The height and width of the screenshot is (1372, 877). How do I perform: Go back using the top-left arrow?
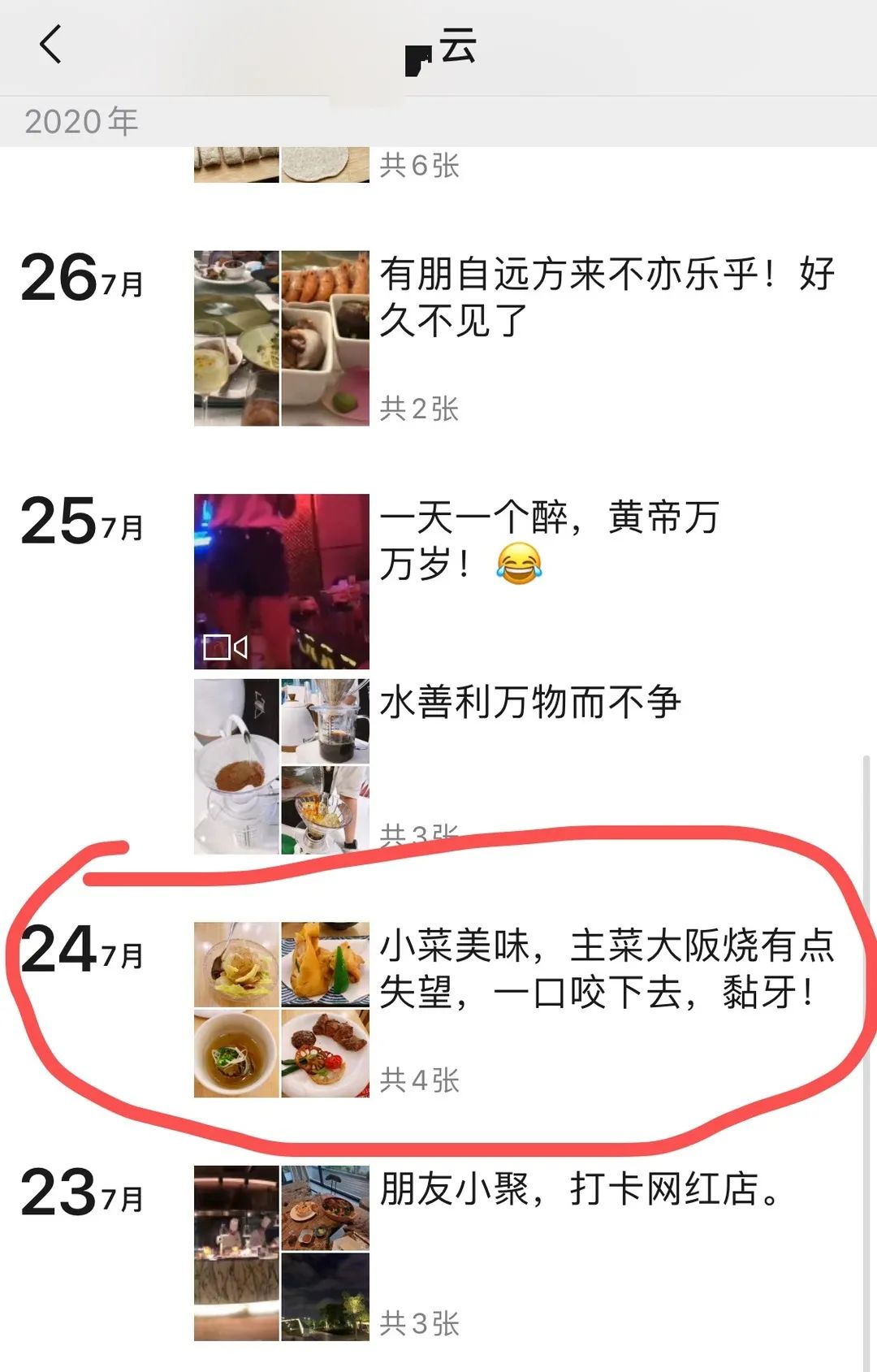[x=50, y=44]
